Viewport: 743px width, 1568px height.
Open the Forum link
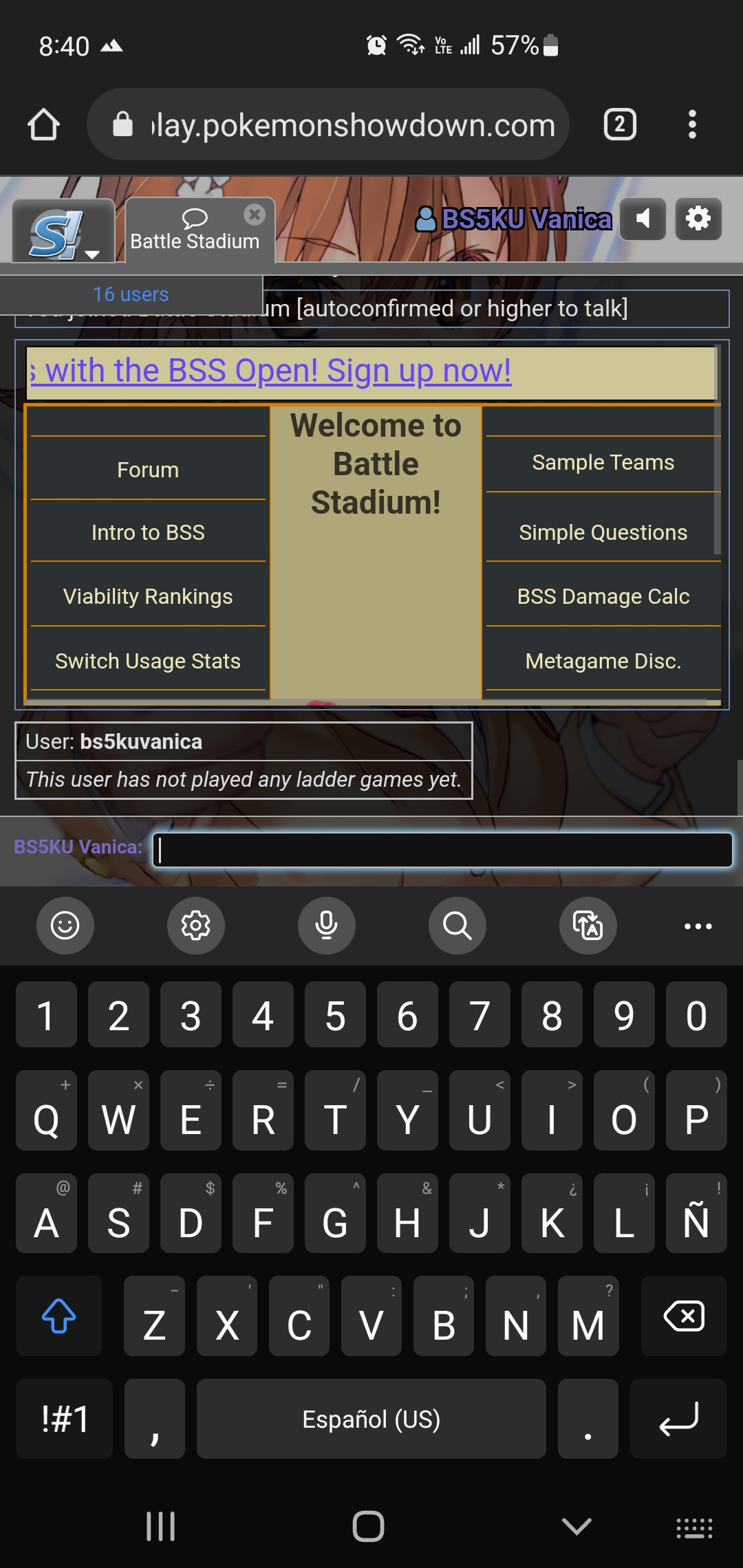click(148, 470)
